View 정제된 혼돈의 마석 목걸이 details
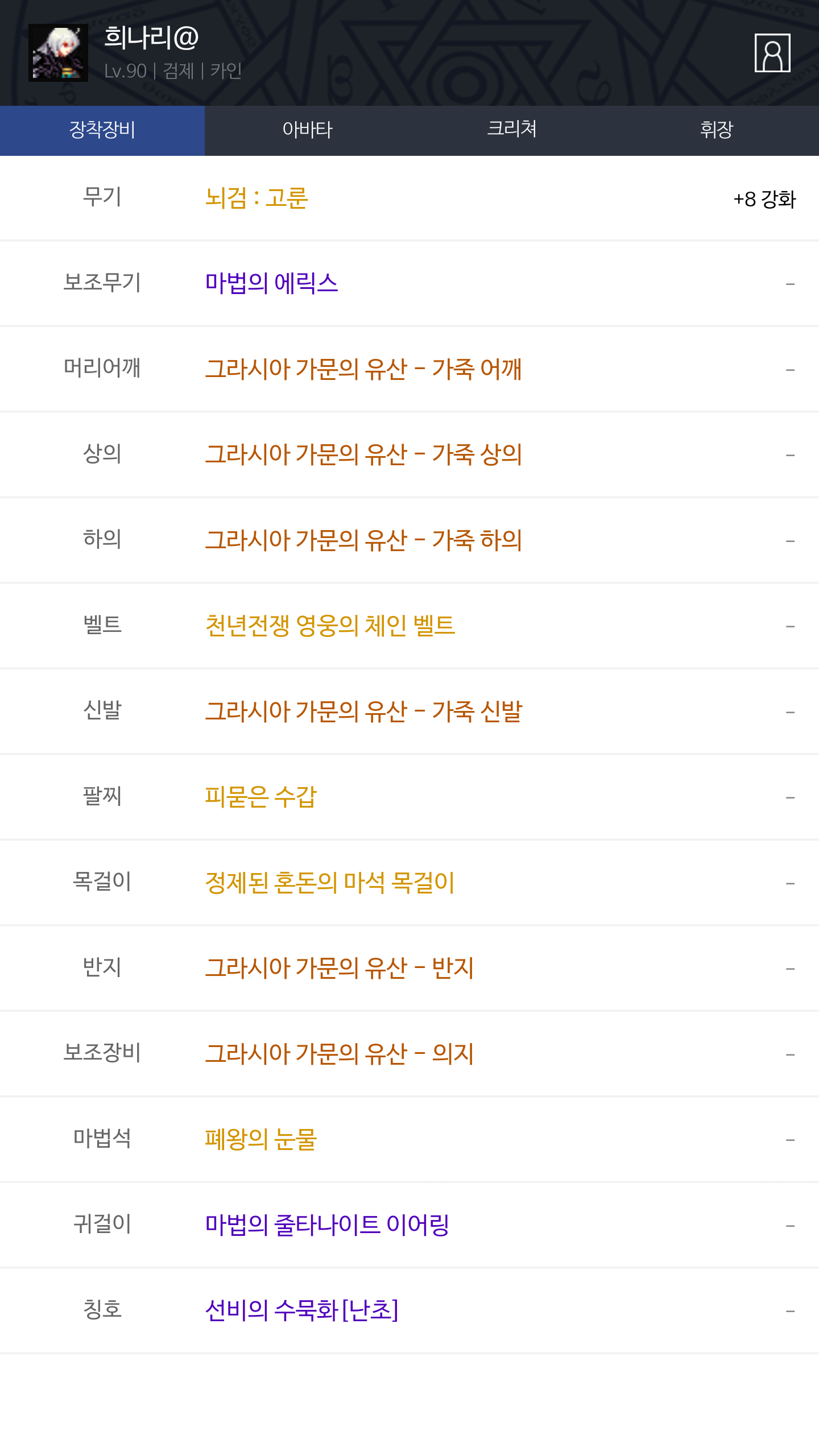 click(330, 883)
